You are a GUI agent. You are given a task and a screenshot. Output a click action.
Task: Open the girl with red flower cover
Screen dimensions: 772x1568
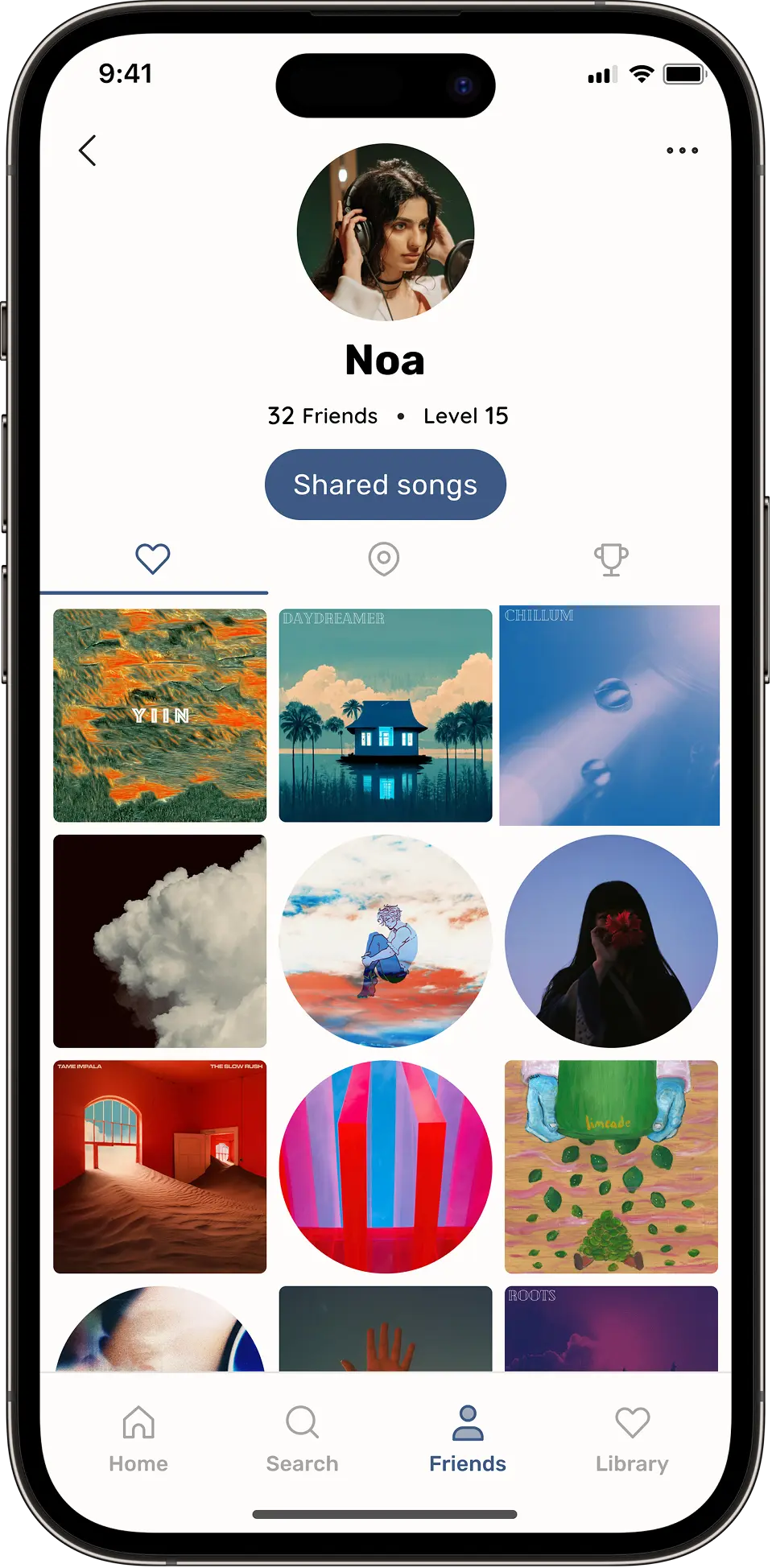click(x=611, y=941)
